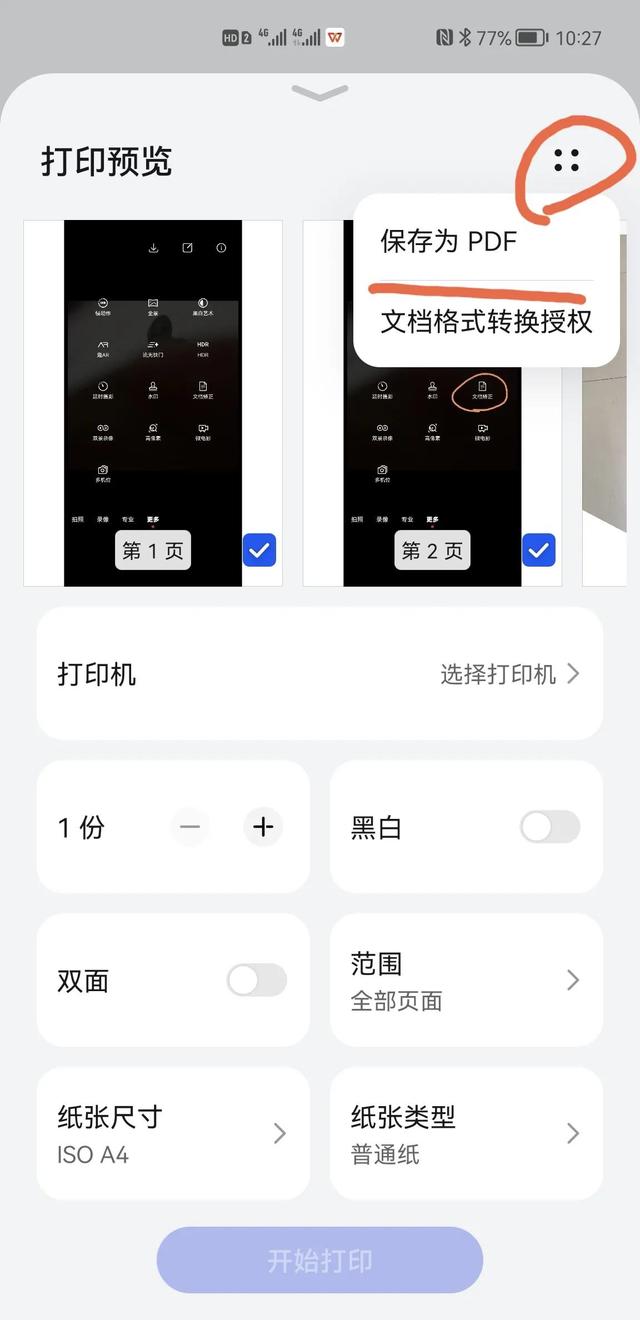Decrease the number of copies with minus
Screen dimensions: 640x1320
190,827
